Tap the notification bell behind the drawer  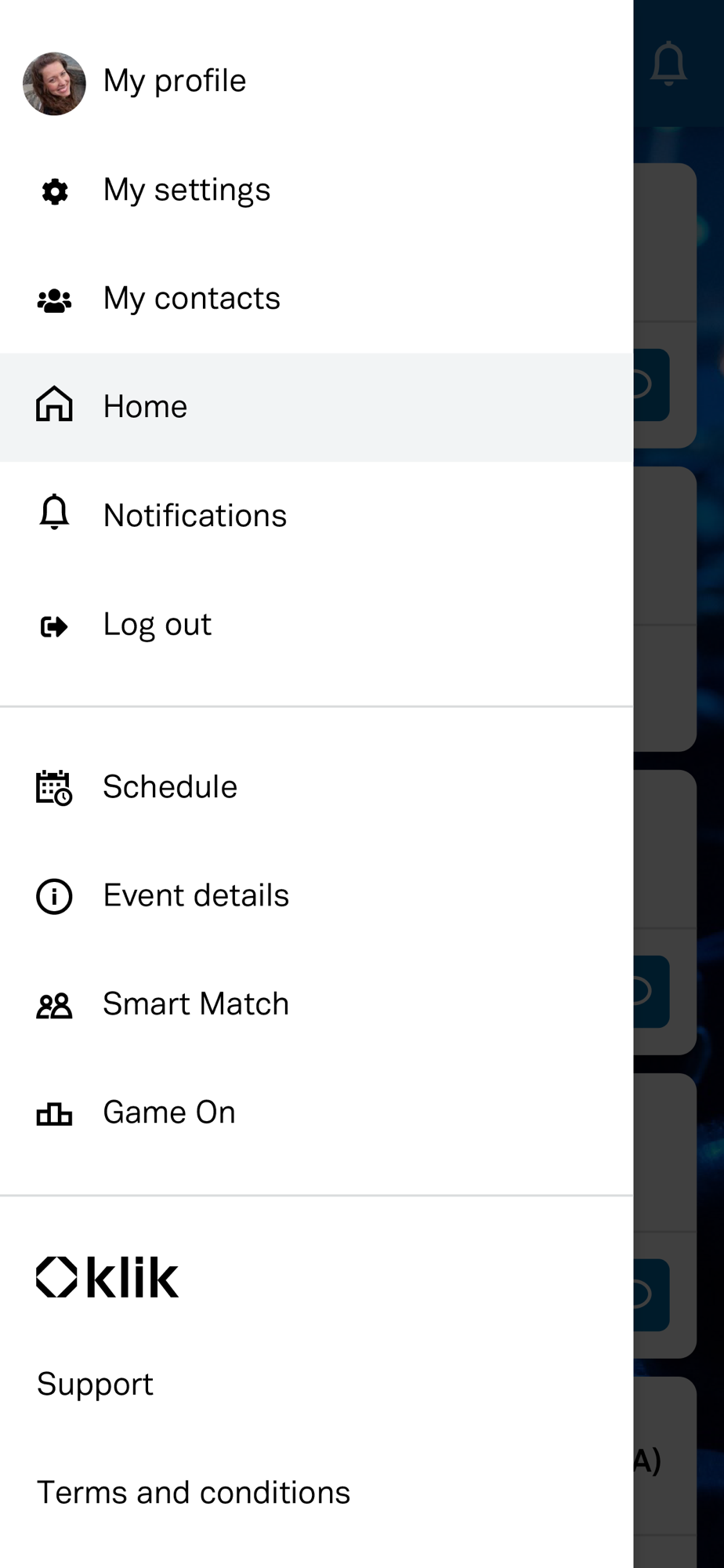click(x=668, y=64)
